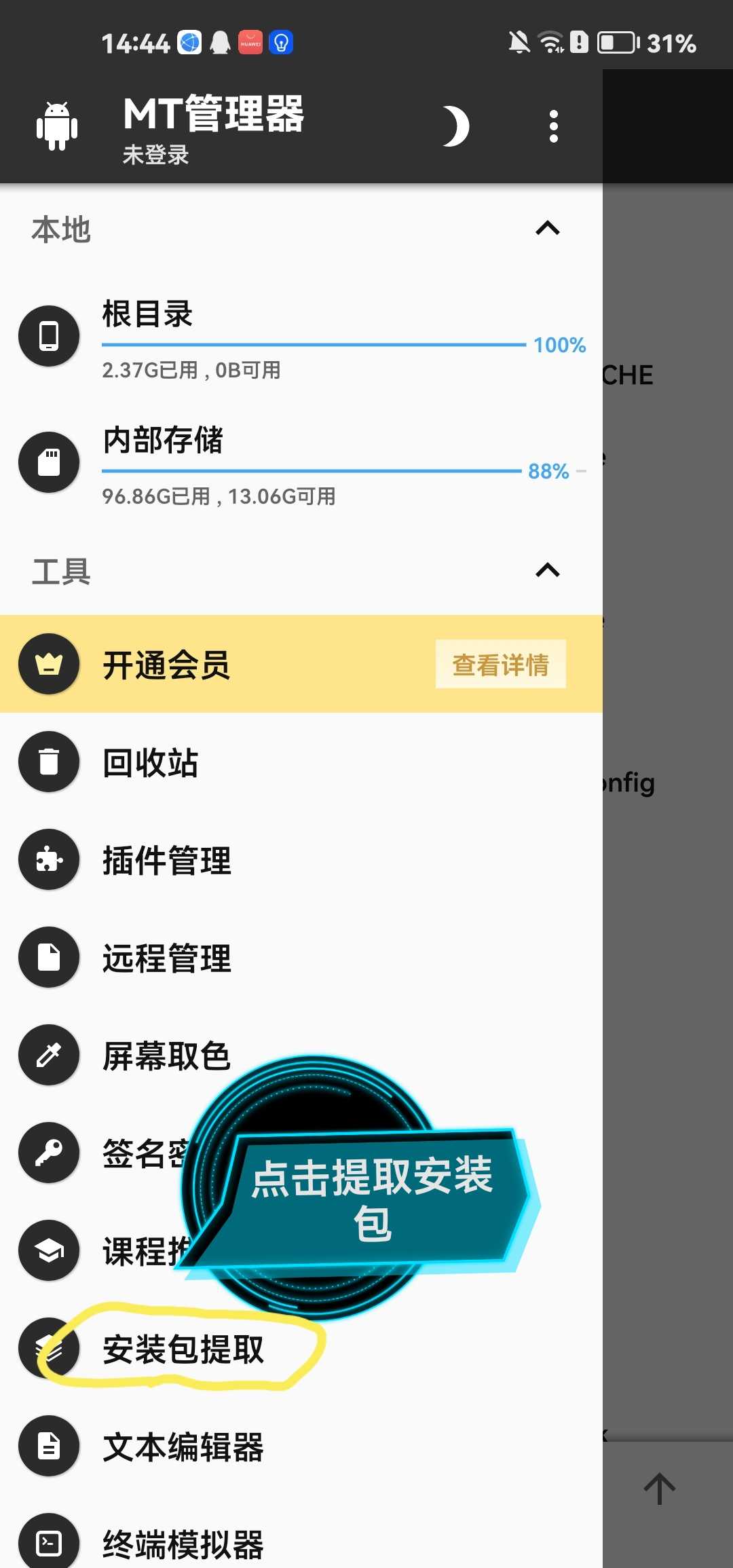The width and height of the screenshot is (733, 1568).
Task: Collapse the 工具 section
Action: coord(547,571)
